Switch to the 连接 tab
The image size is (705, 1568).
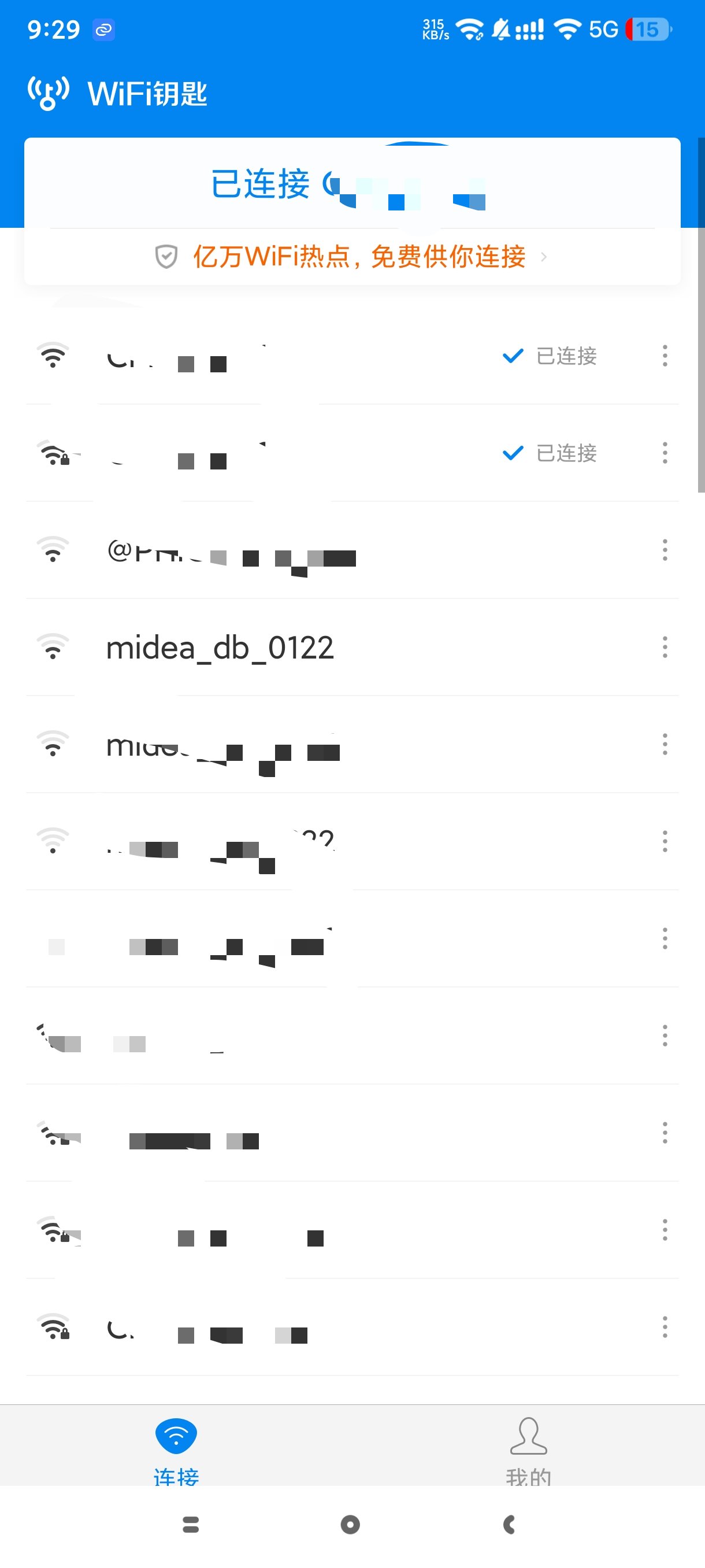click(x=176, y=1449)
